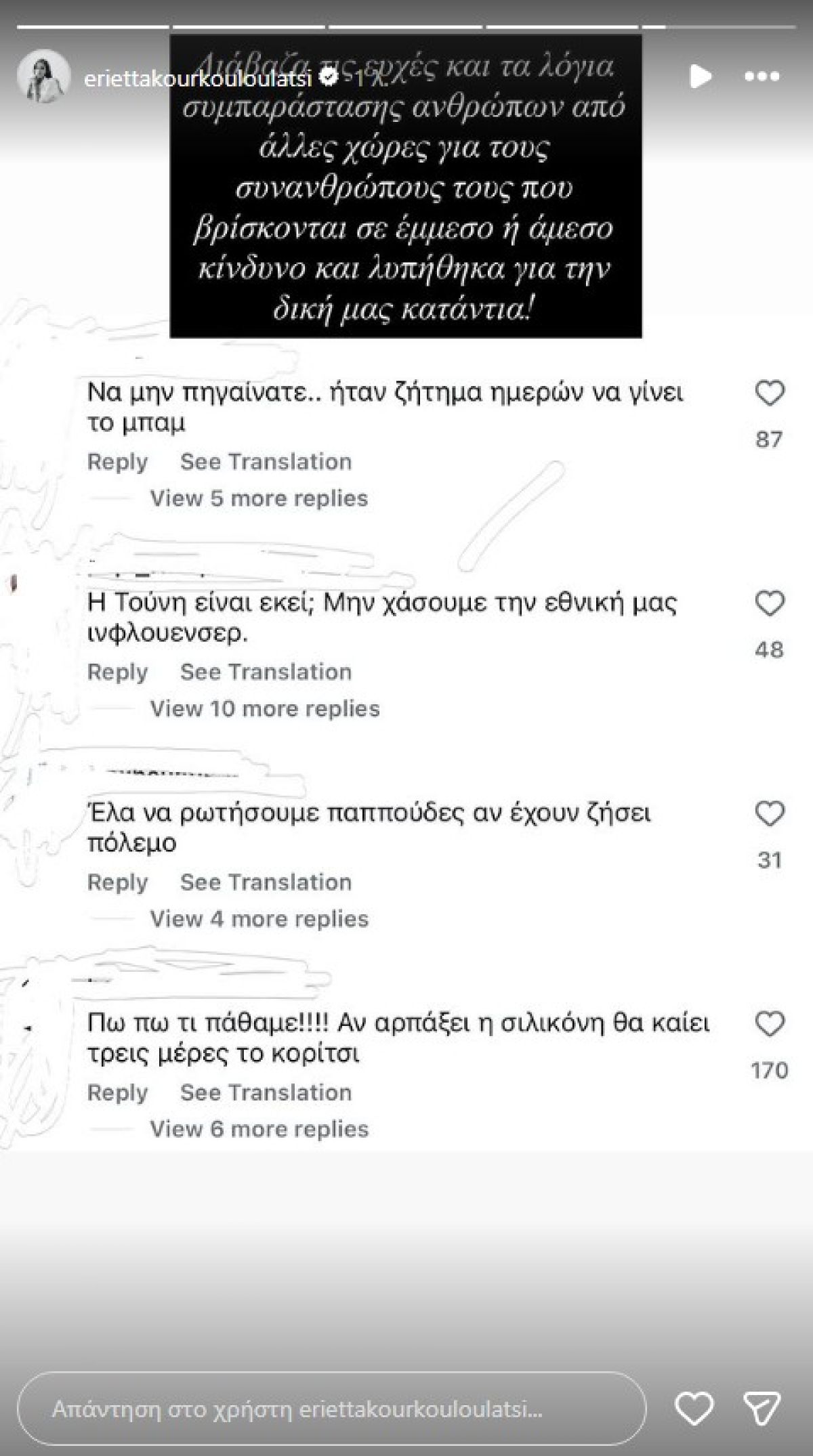
Task: Show 10 more replies under the Τούνη comment
Action: tap(264, 708)
